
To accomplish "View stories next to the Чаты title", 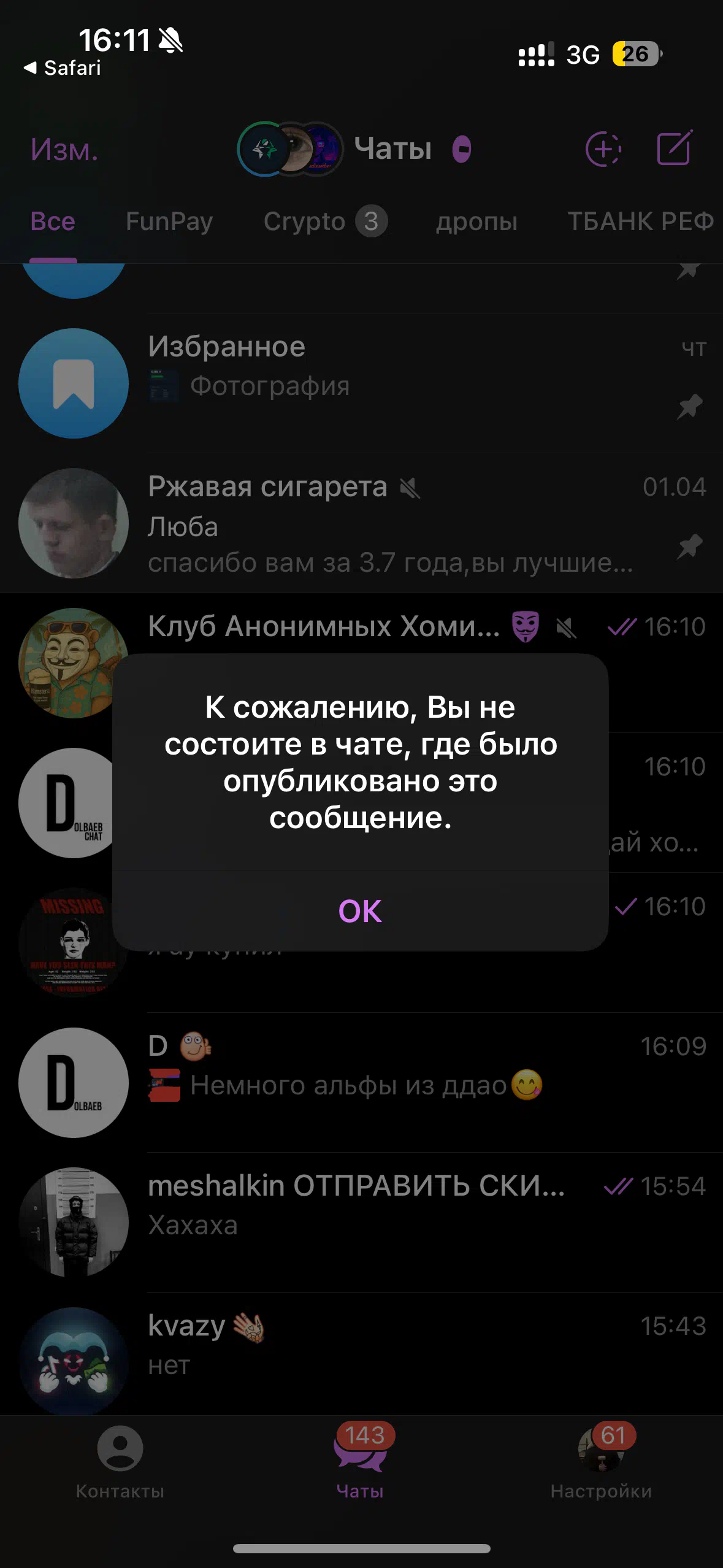I will click(x=290, y=149).
